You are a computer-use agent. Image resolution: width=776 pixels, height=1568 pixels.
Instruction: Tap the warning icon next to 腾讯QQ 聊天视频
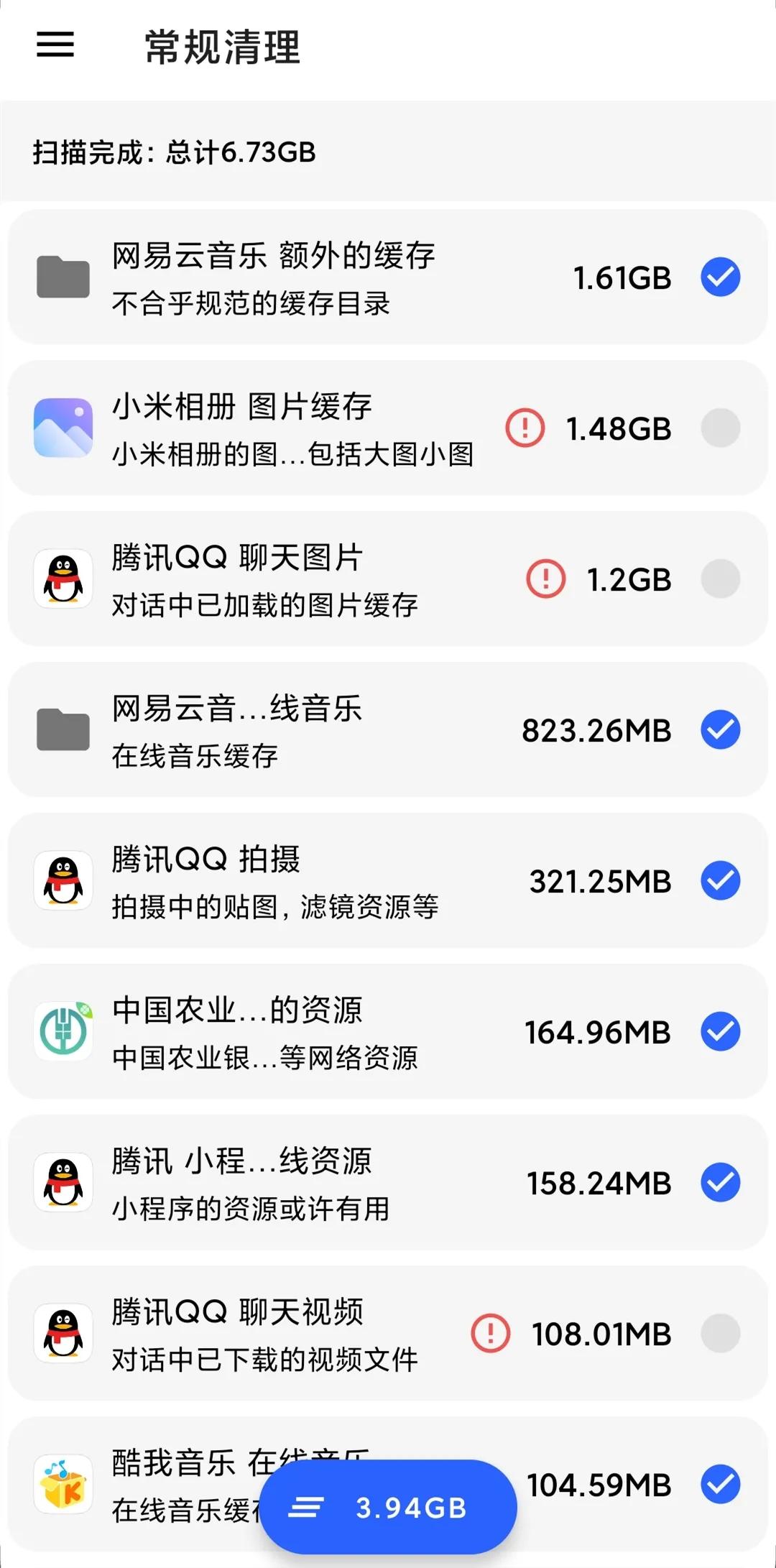pyautogui.click(x=489, y=1333)
